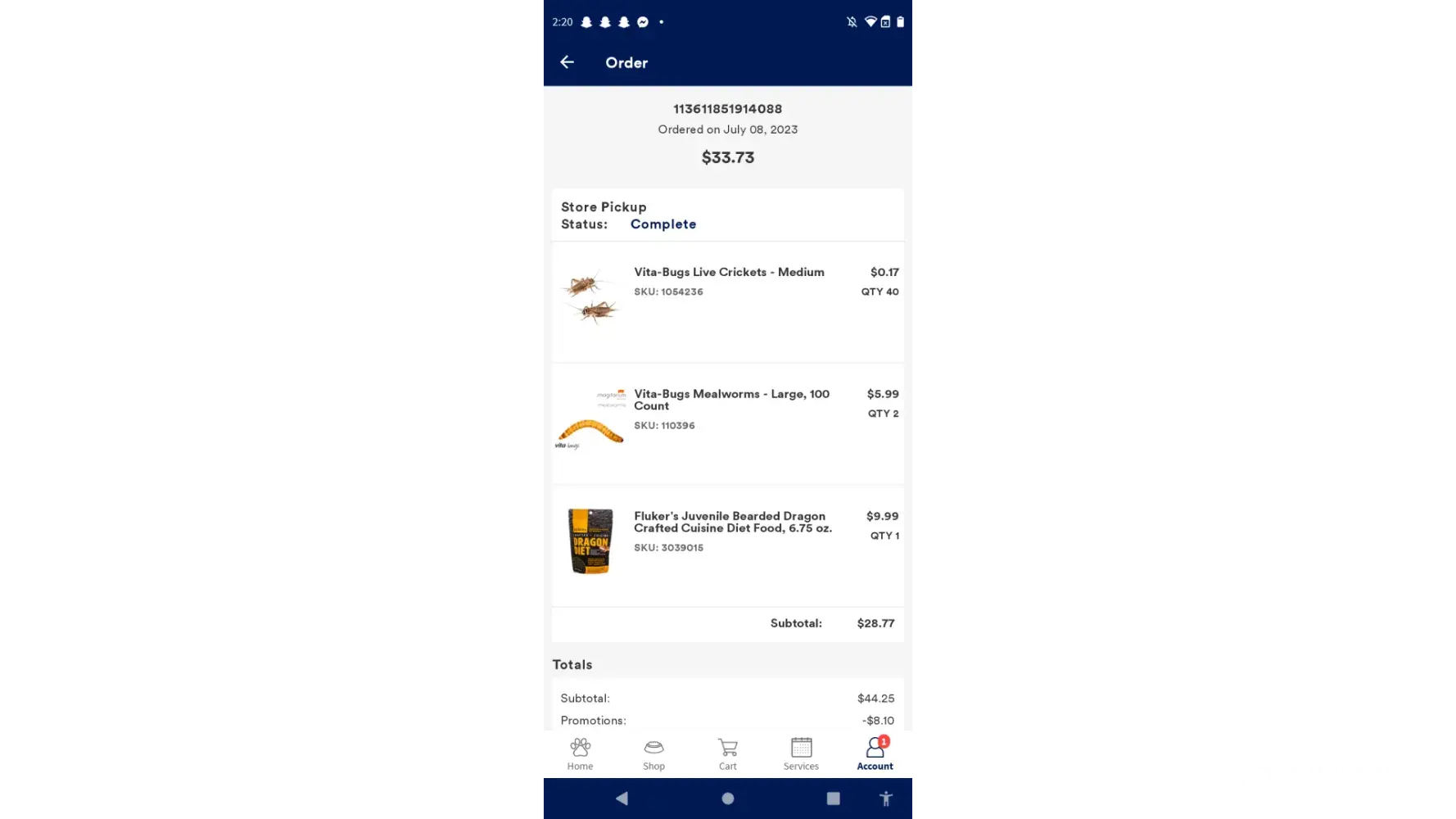Switch to the Services tab
Screen dimensions: 1456x819
(801, 753)
